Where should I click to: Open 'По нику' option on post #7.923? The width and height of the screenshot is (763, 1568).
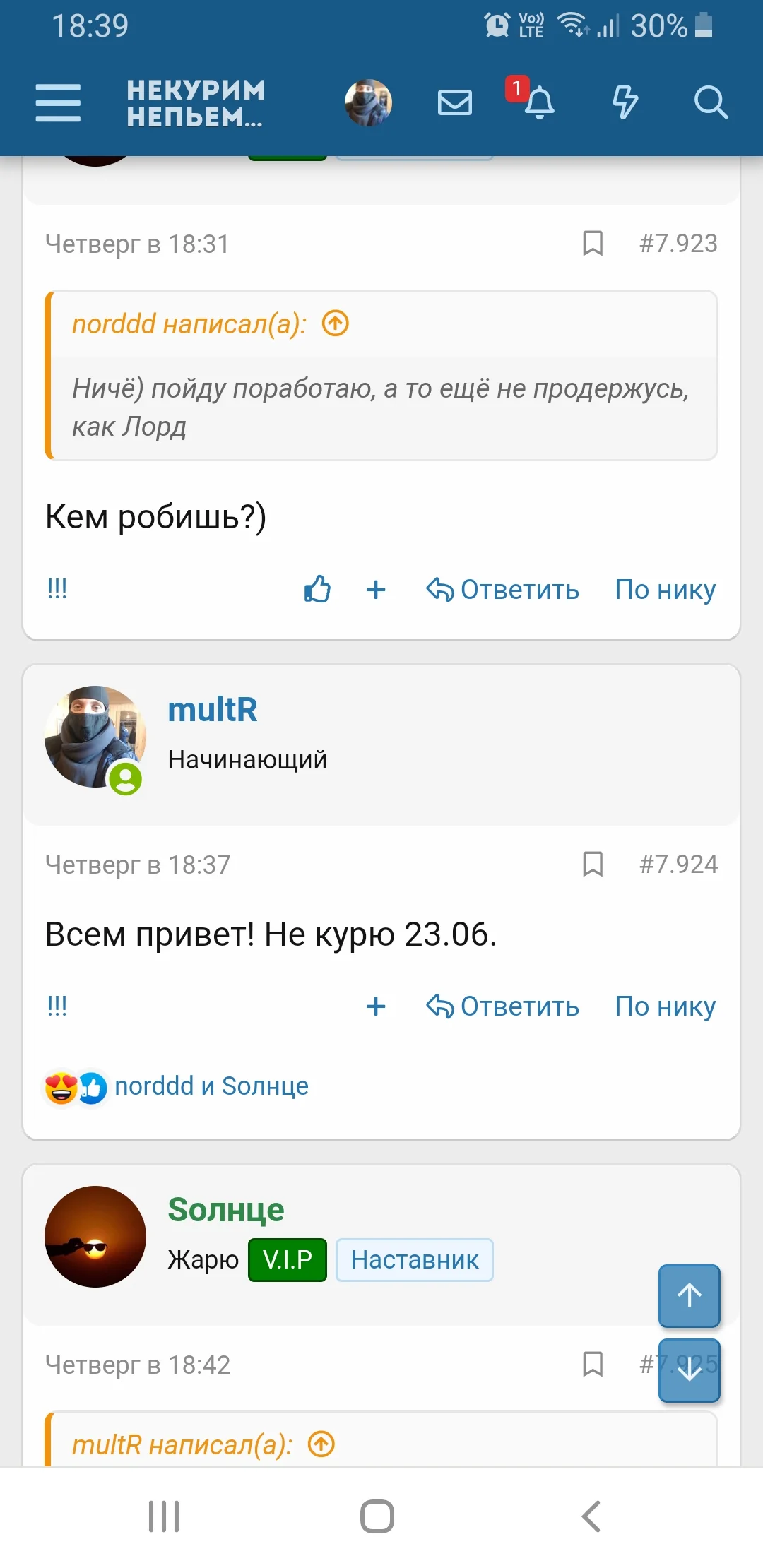point(665,589)
